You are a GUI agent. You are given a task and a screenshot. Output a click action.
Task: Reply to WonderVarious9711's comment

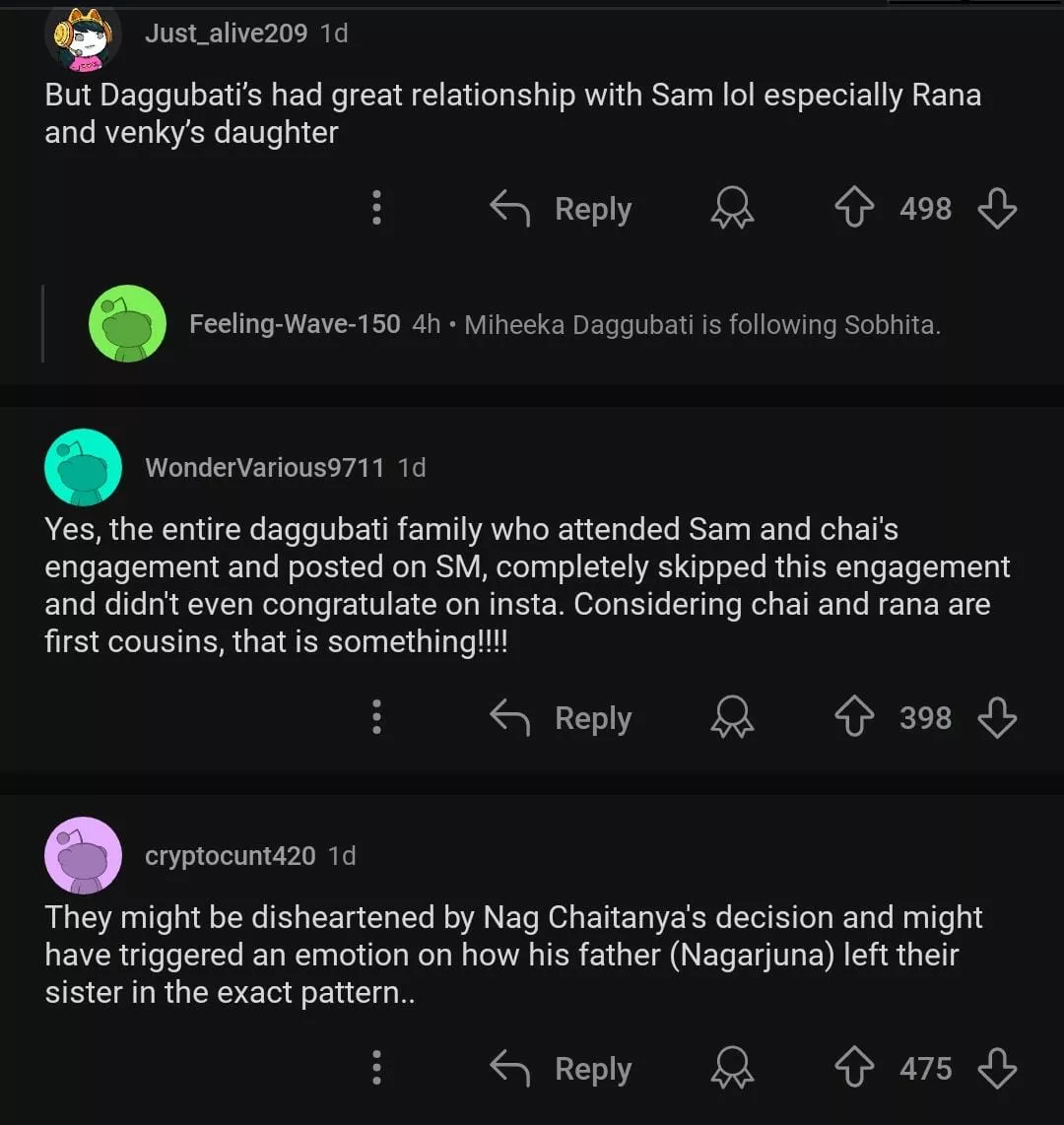pyautogui.click(x=562, y=718)
